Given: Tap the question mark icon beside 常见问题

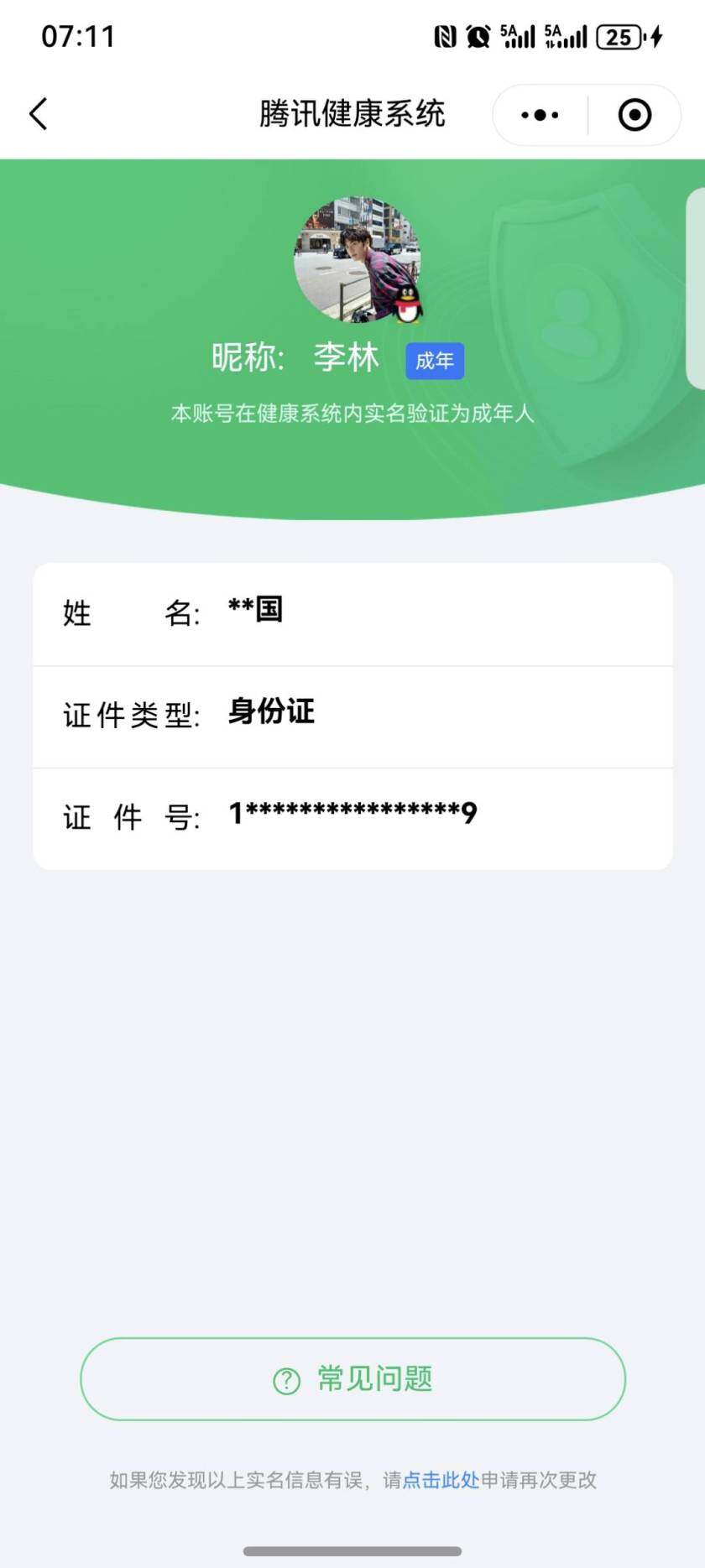Looking at the screenshot, I should tap(286, 1378).
